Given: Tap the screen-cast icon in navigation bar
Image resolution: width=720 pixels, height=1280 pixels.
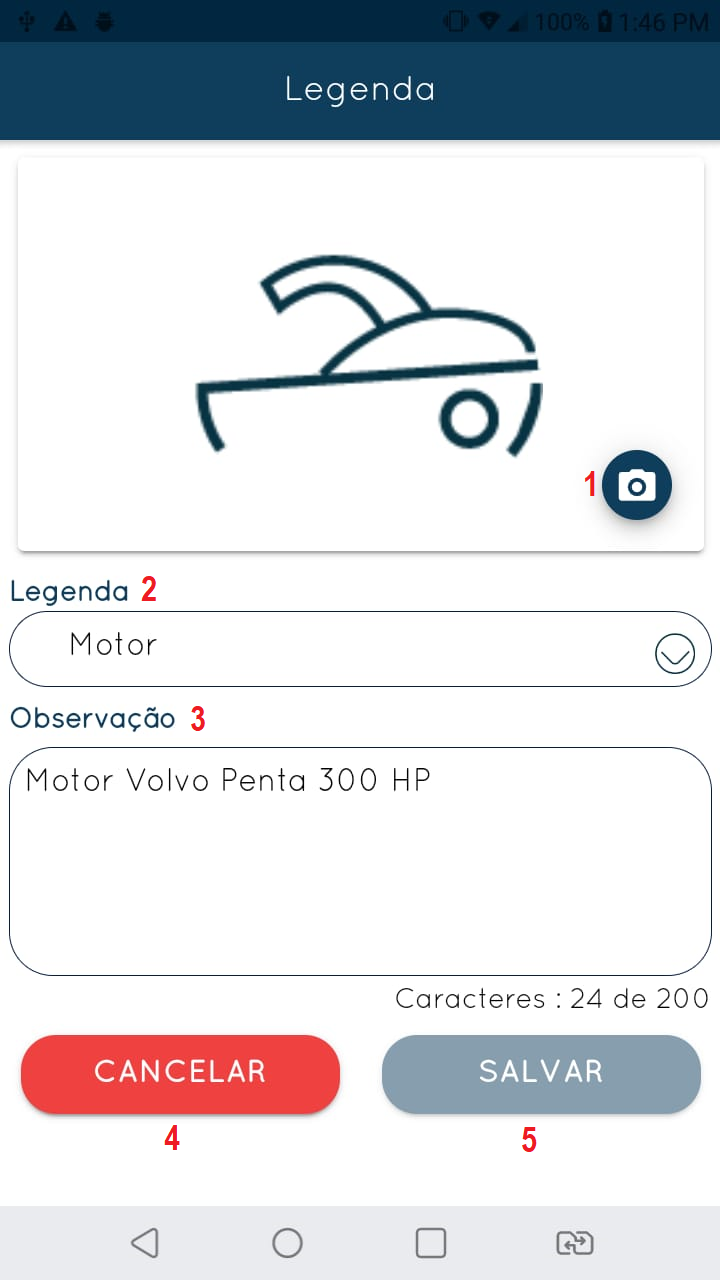Looking at the screenshot, I should (x=573, y=1242).
